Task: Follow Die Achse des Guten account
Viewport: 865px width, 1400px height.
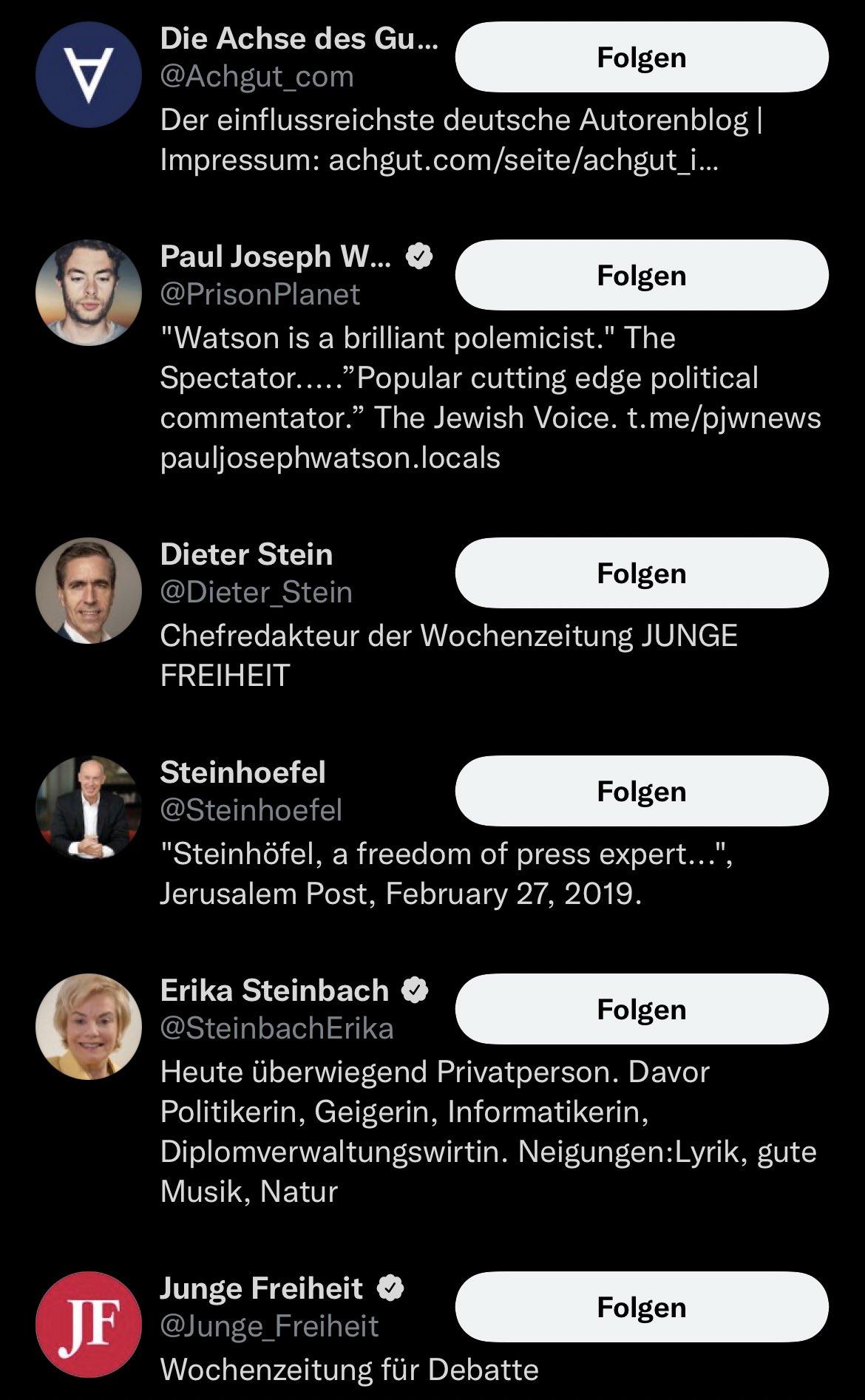Action: pos(641,58)
